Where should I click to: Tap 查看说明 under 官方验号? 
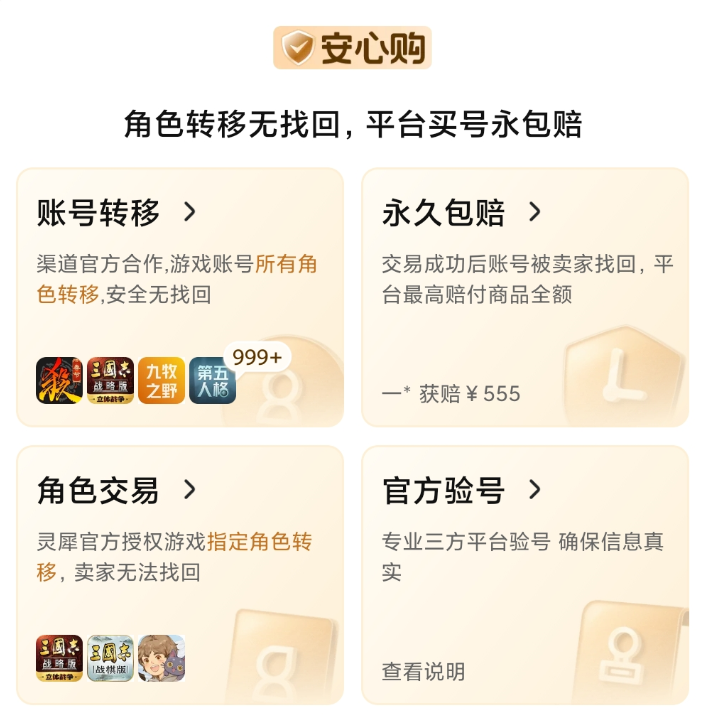(x=423, y=671)
